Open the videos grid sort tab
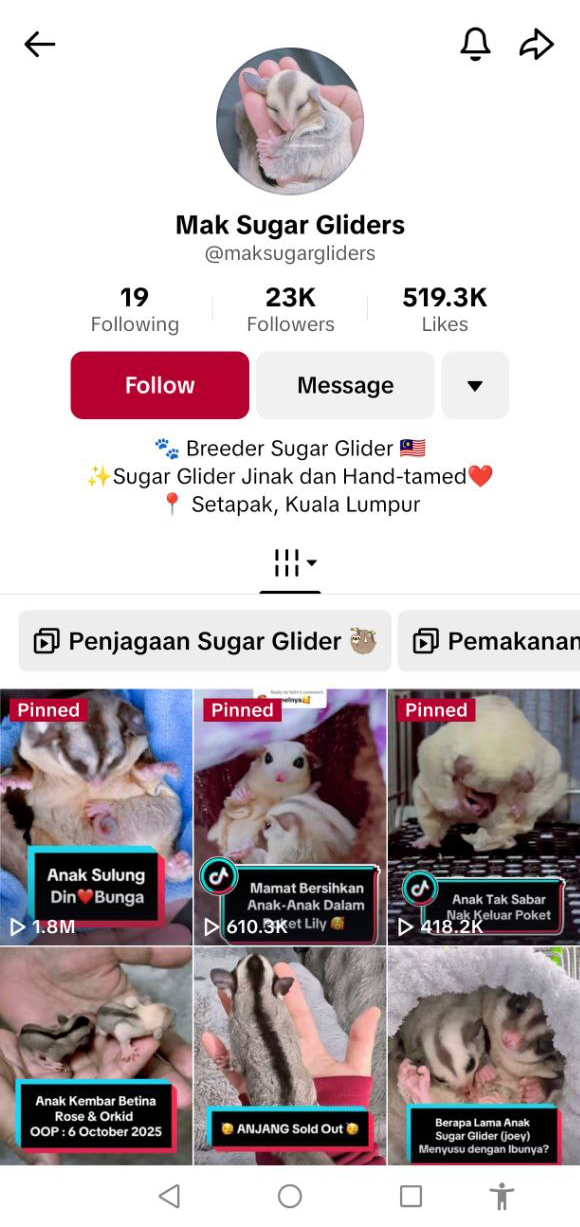The width and height of the screenshot is (580, 1227). point(290,564)
